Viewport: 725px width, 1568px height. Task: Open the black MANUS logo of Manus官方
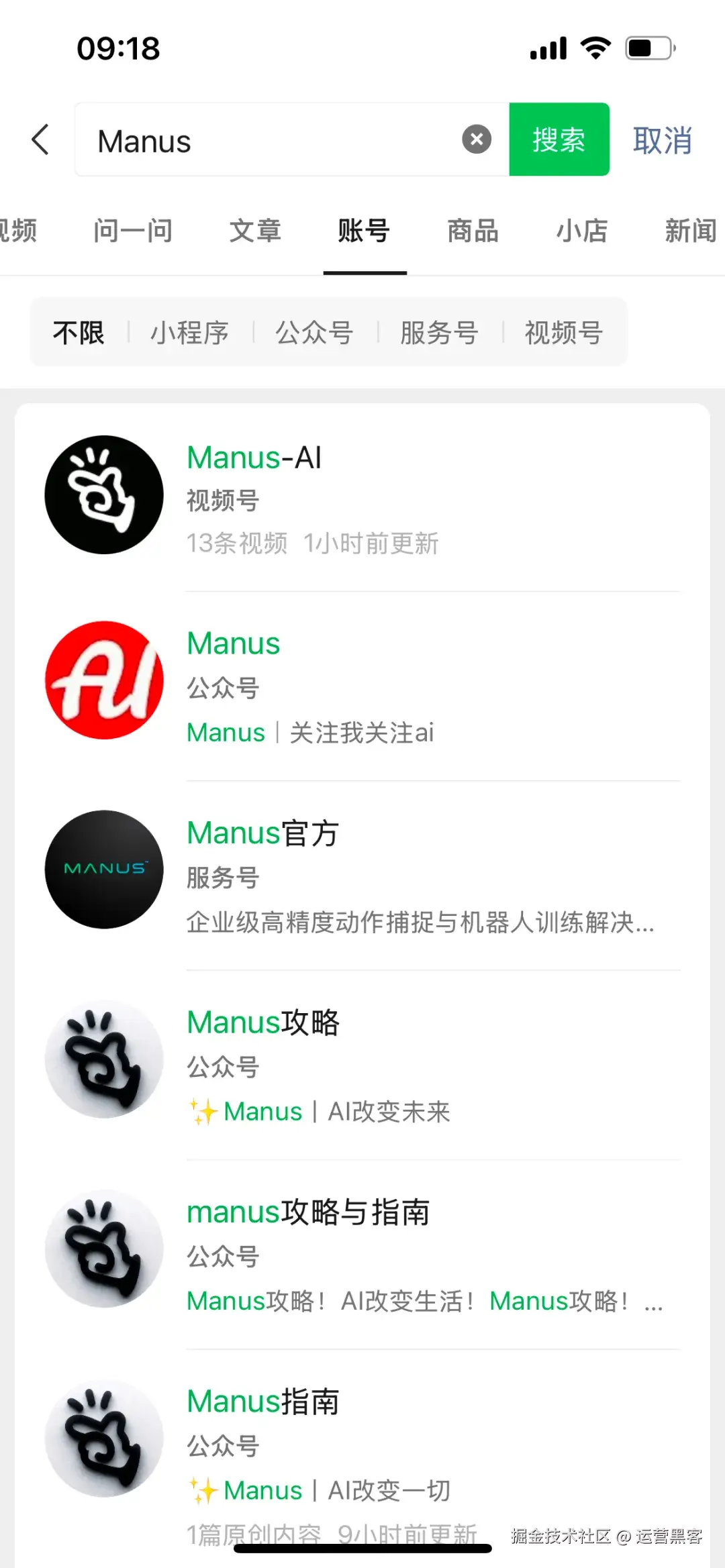103,869
